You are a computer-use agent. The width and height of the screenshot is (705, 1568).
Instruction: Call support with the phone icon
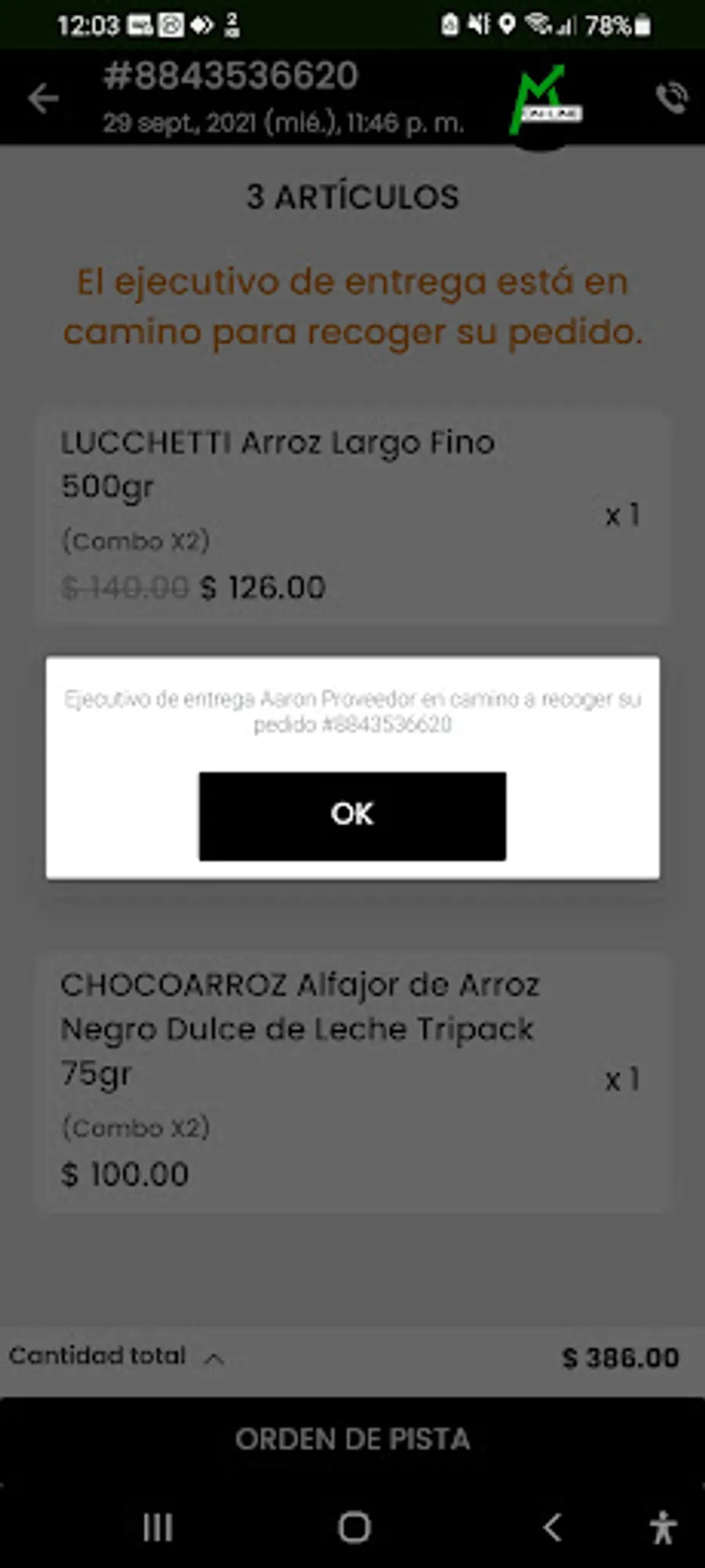(x=671, y=98)
